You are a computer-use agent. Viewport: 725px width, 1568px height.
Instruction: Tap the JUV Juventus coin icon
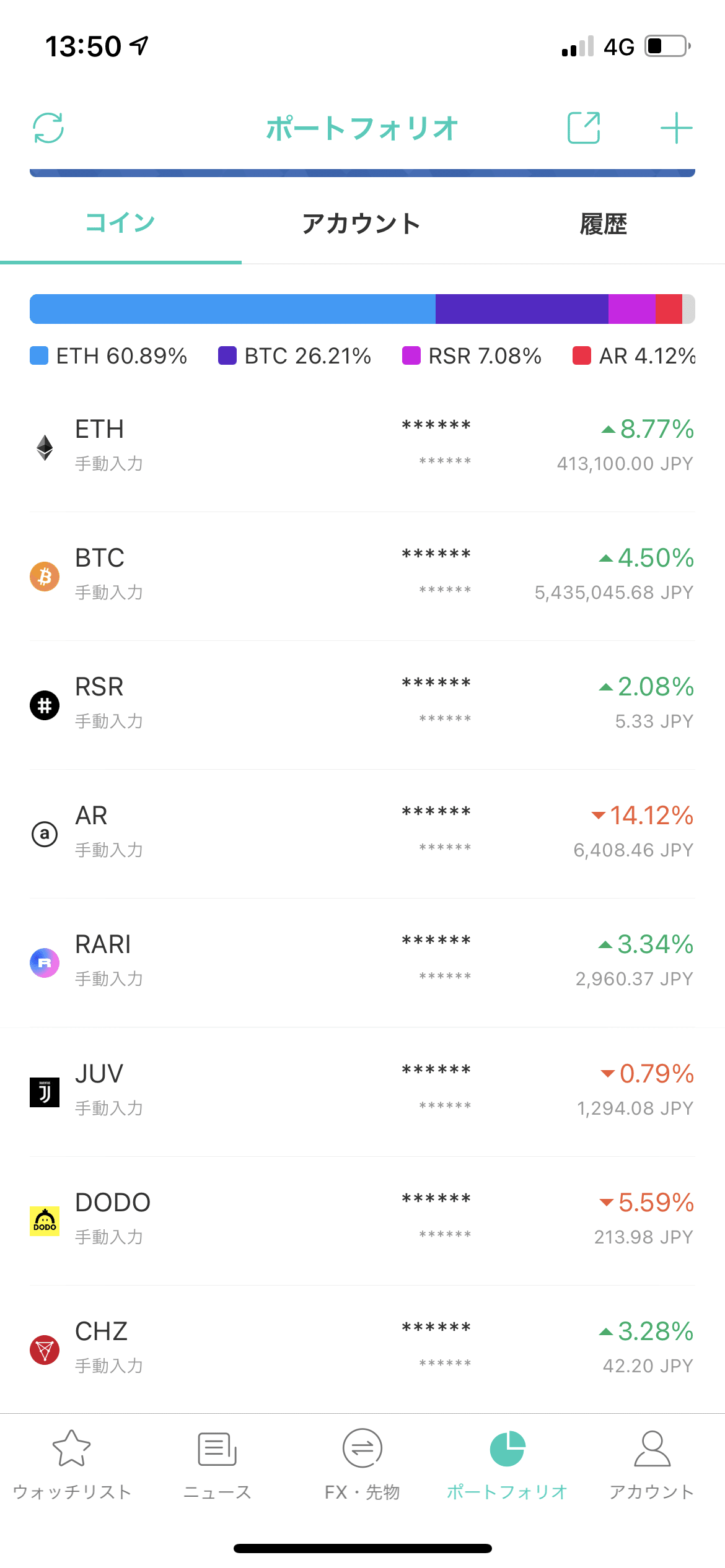pyautogui.click(x=44, y=1092)
